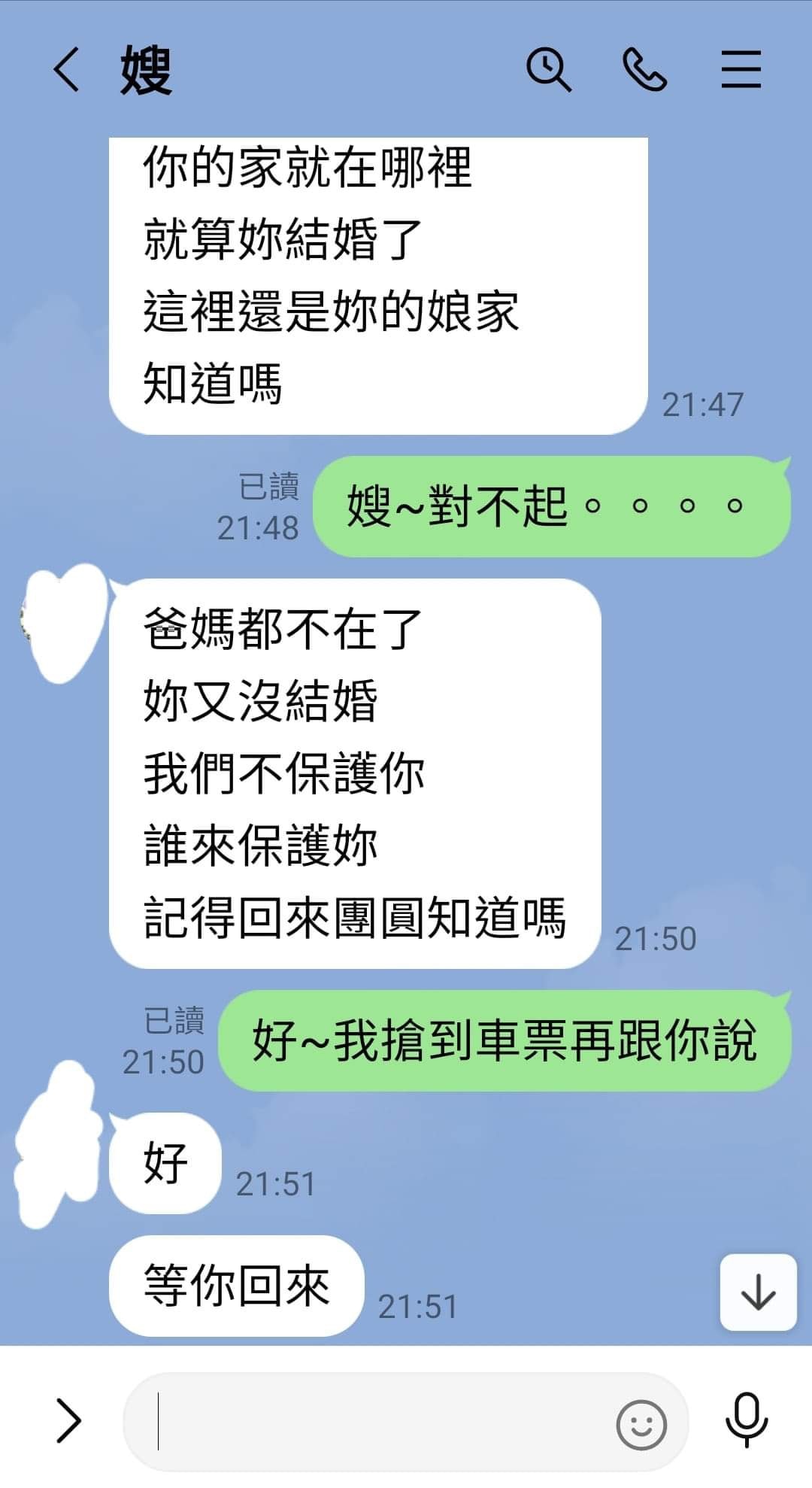Open the chat menu icon
This screenshot has height=1488, width=812.
tap(741, 67)
